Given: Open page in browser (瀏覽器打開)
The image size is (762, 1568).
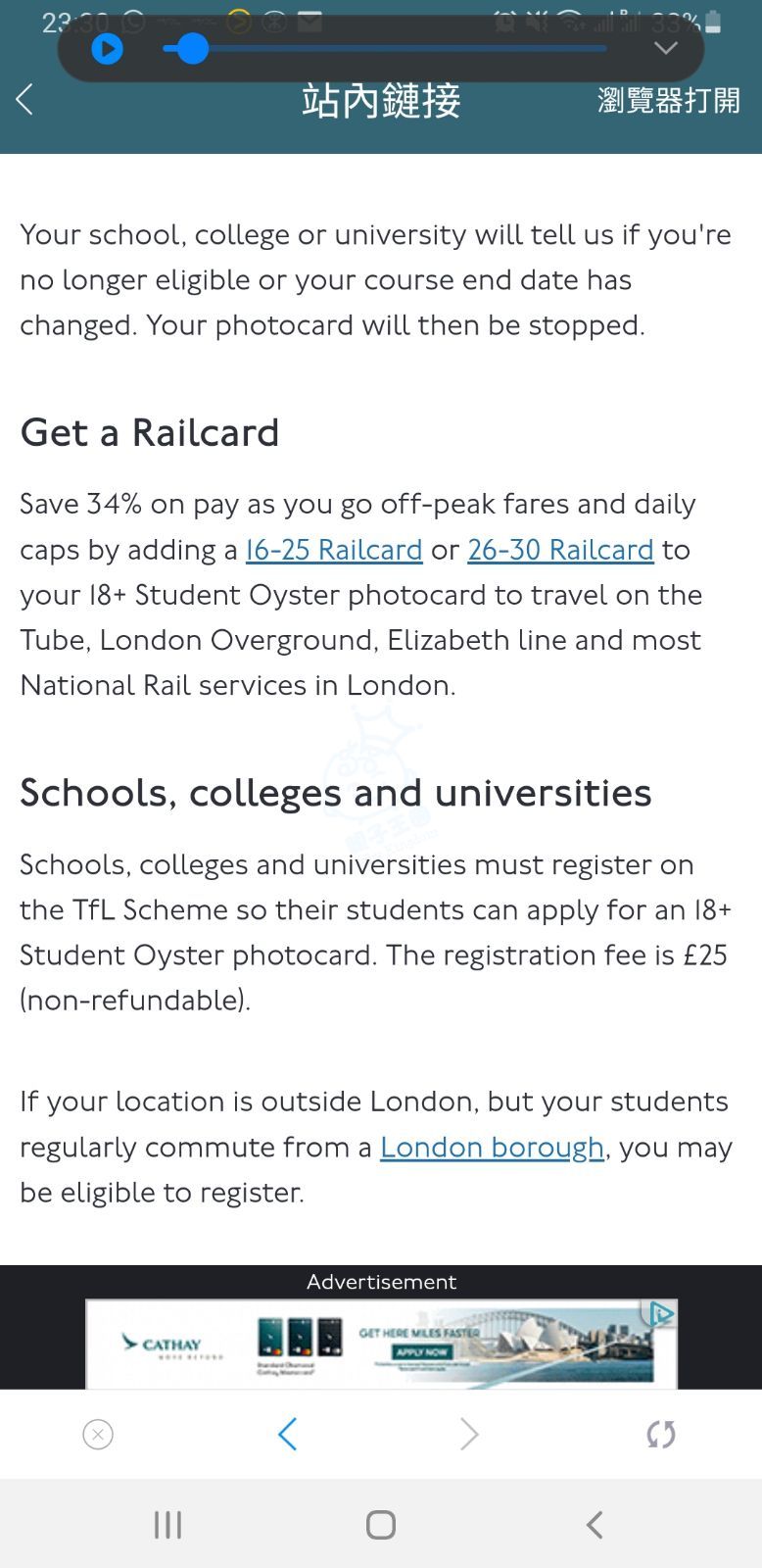Looking at the screenshot, I should [669, 100].
